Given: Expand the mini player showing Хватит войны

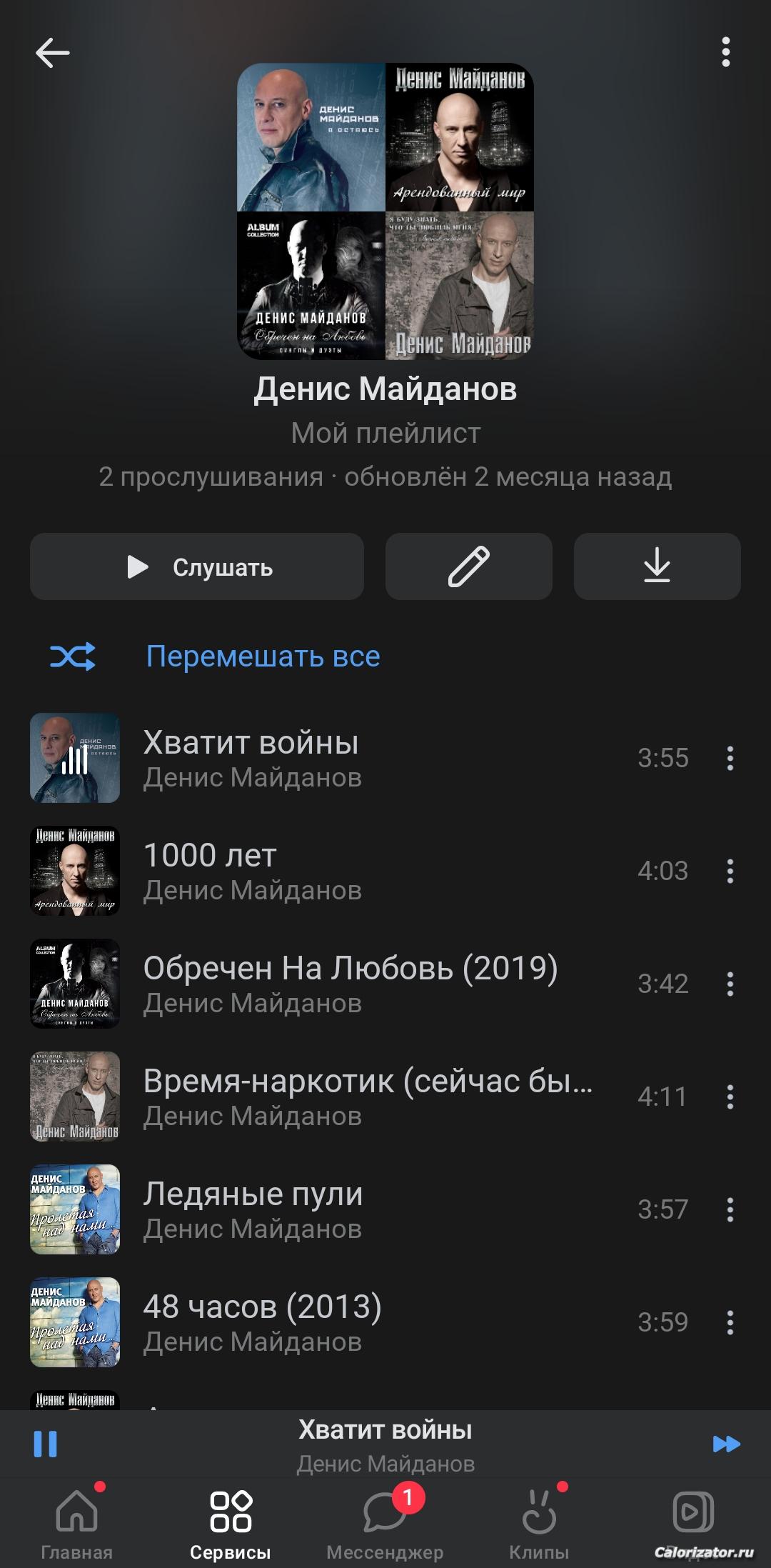Looking at the screenshot, I should point(385,1444).
